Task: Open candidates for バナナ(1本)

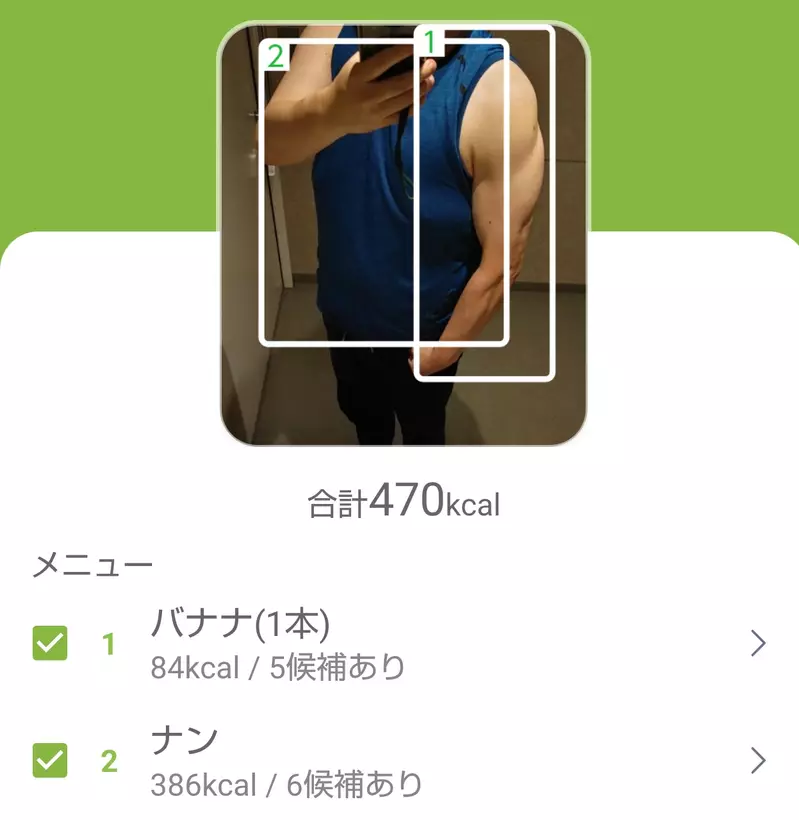Action: click(x=758, y=643)
